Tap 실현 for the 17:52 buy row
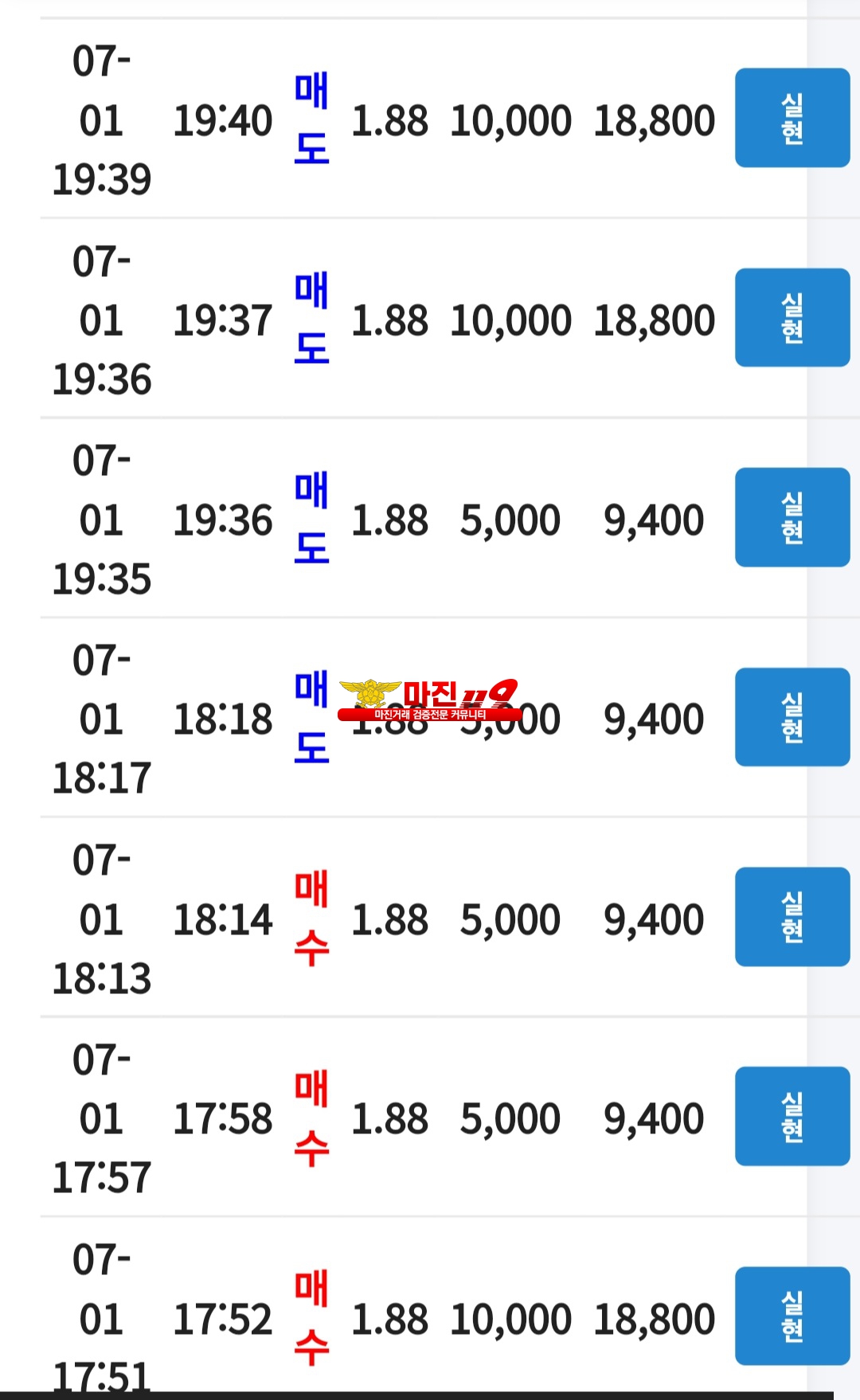 click(x=792, y=1316)
